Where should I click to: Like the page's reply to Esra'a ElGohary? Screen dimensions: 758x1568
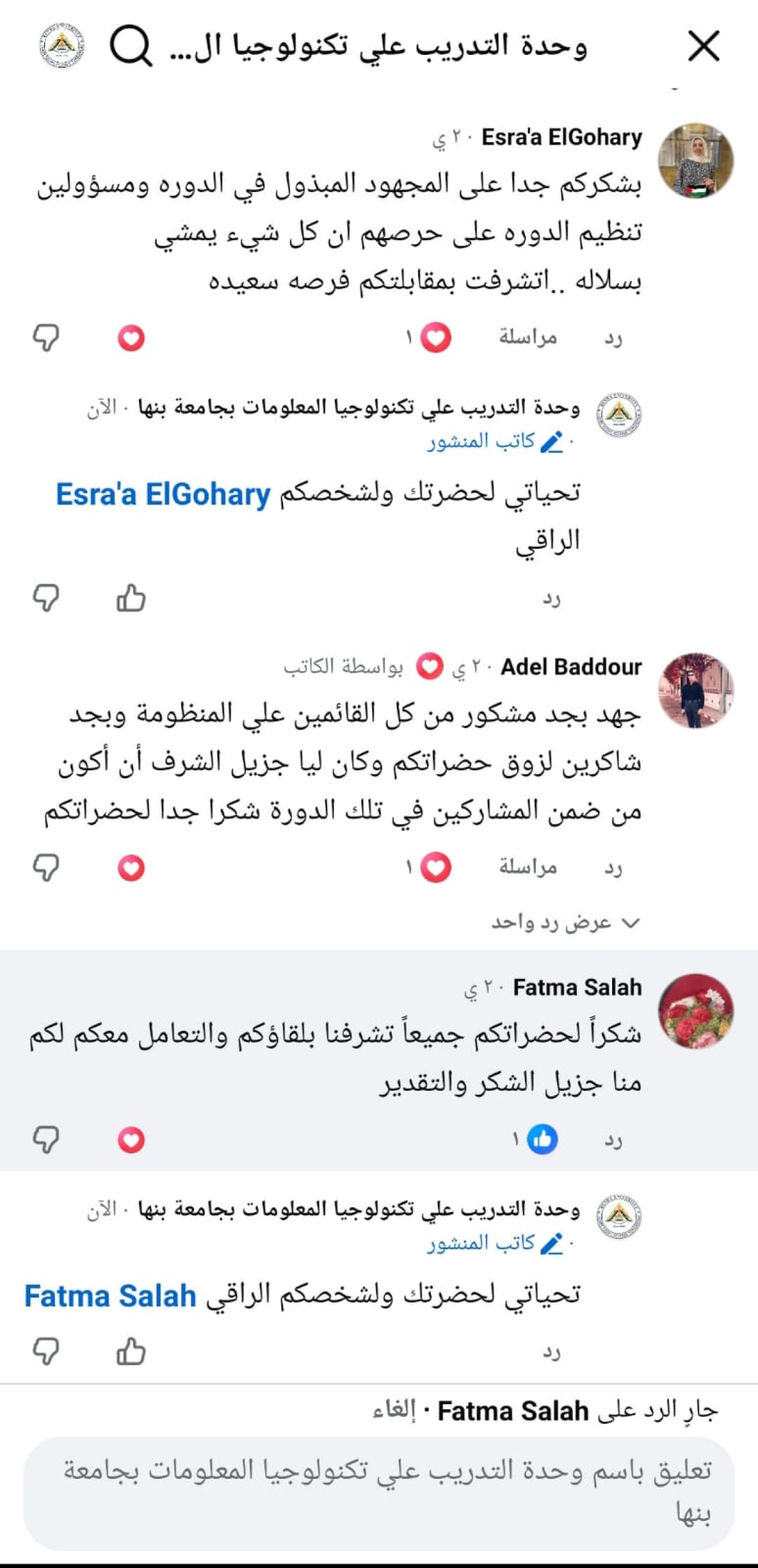(131, 598)
